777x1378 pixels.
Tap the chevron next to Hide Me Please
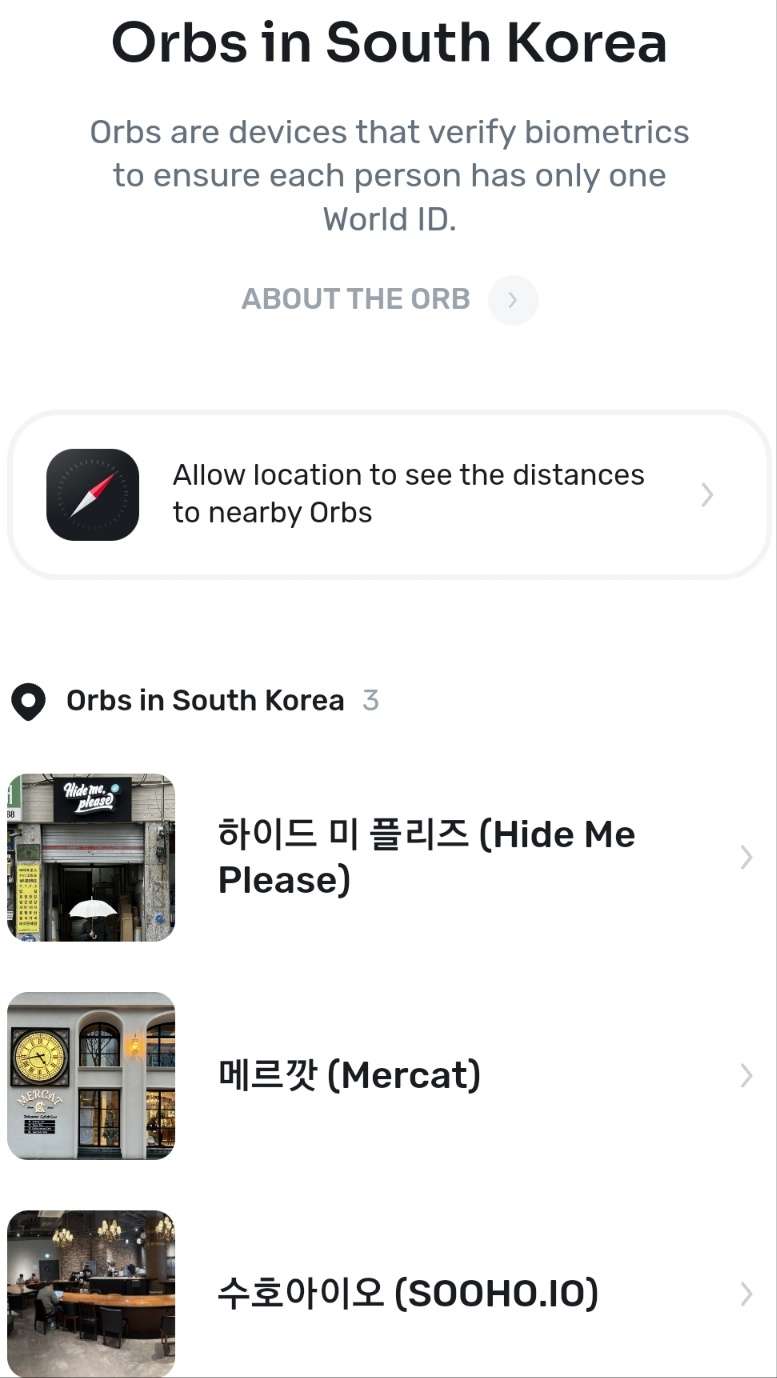click(746, 857)
